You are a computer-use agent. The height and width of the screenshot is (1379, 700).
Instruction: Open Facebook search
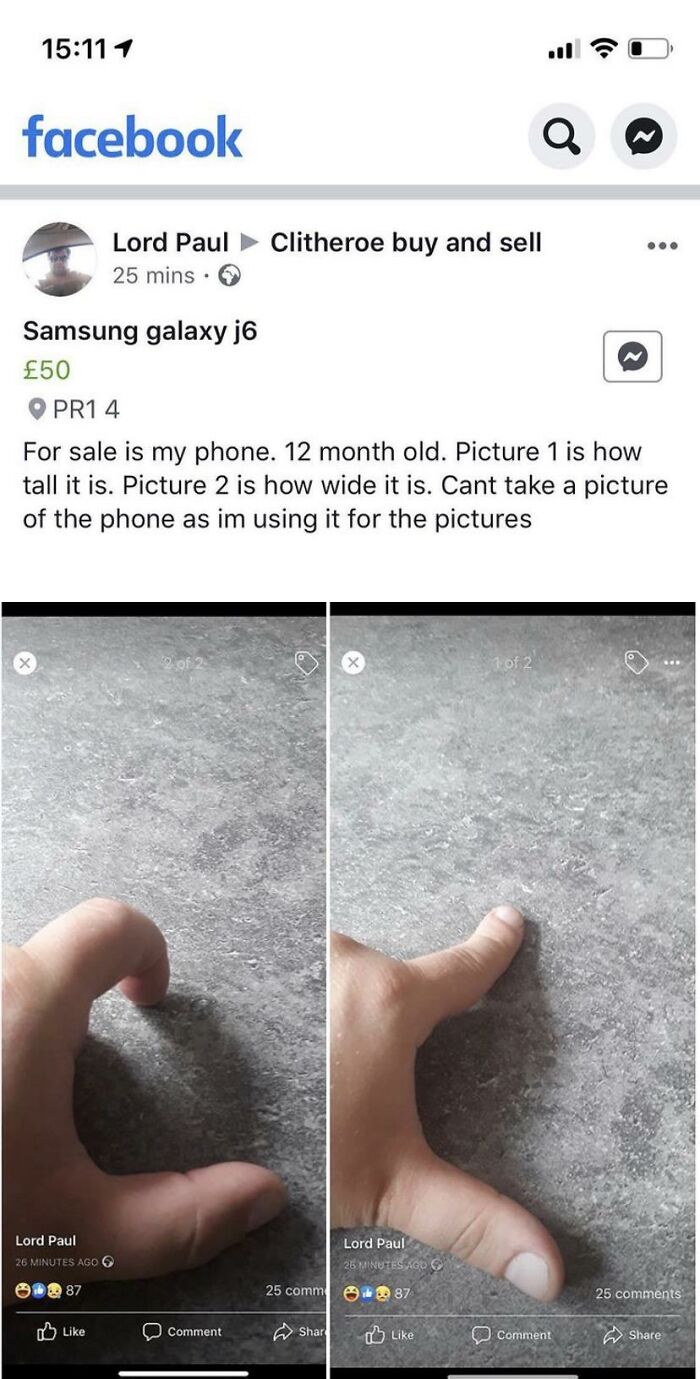pos(561,136)
